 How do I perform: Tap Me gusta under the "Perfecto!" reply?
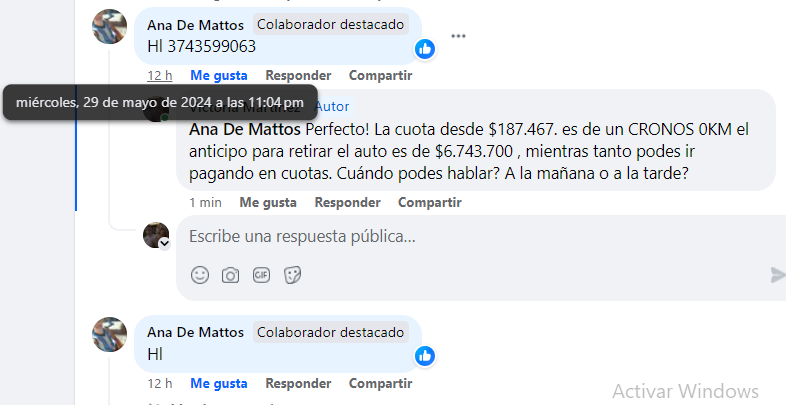[268, 202]
